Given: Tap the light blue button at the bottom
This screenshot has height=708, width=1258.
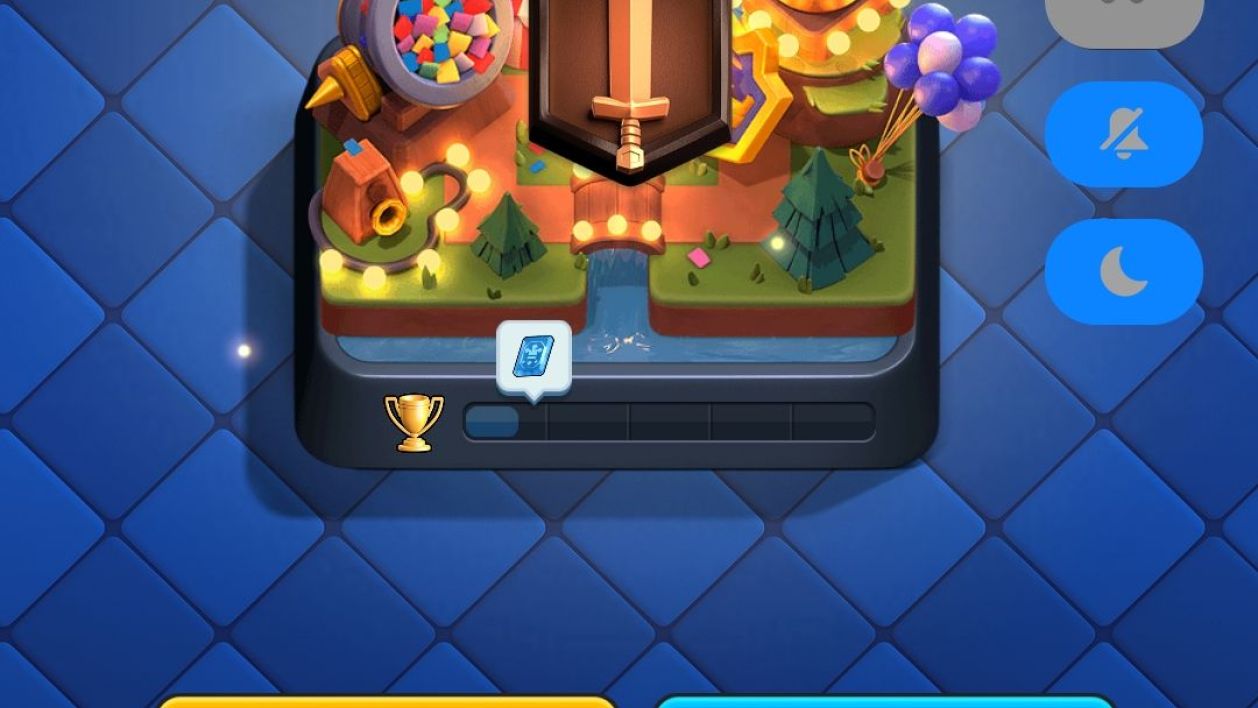Looking at the screenshot, I should [x=884, y=700].
